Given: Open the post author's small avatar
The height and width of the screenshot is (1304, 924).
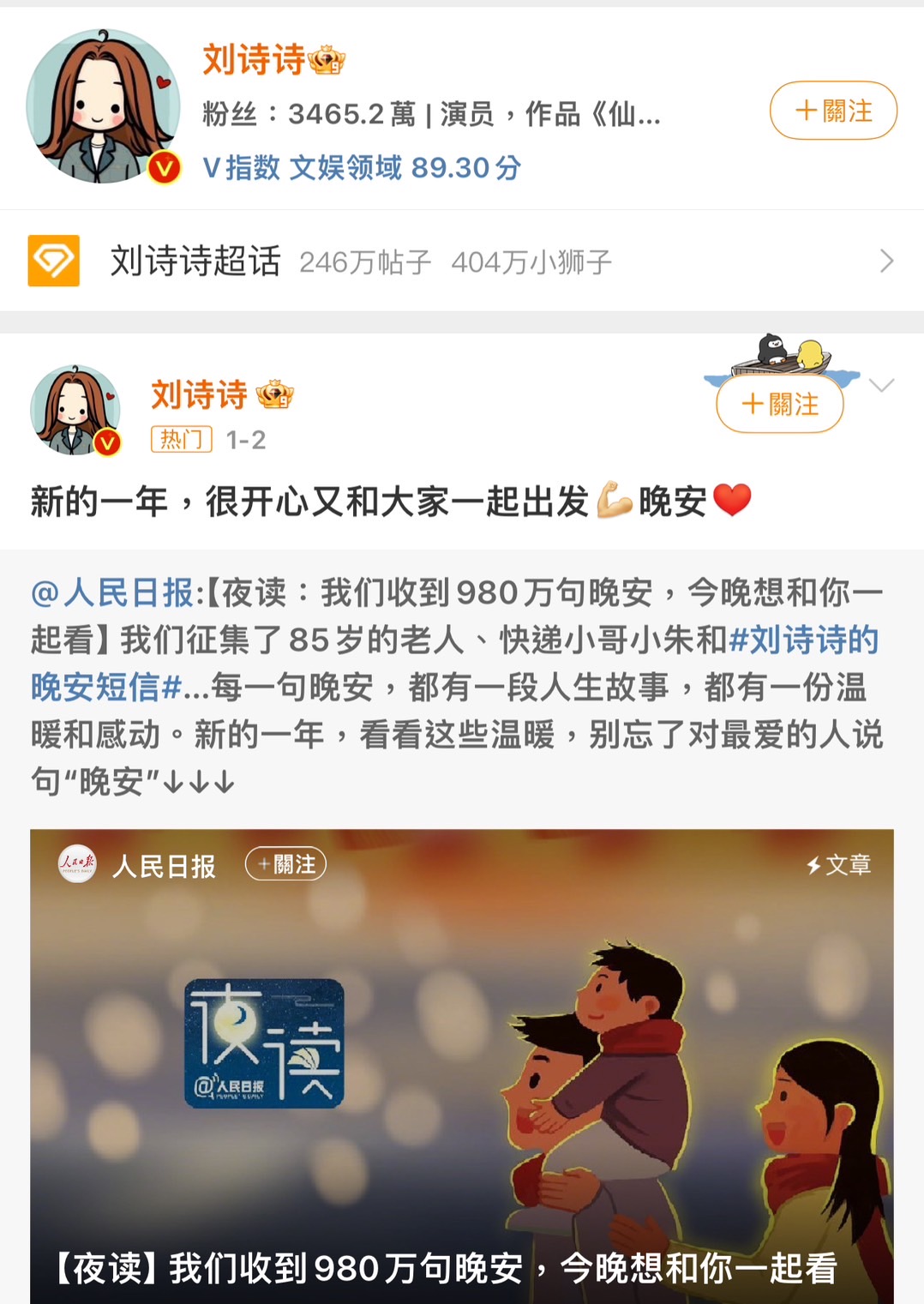Looking at the screenshot, I should coord(75,409).
